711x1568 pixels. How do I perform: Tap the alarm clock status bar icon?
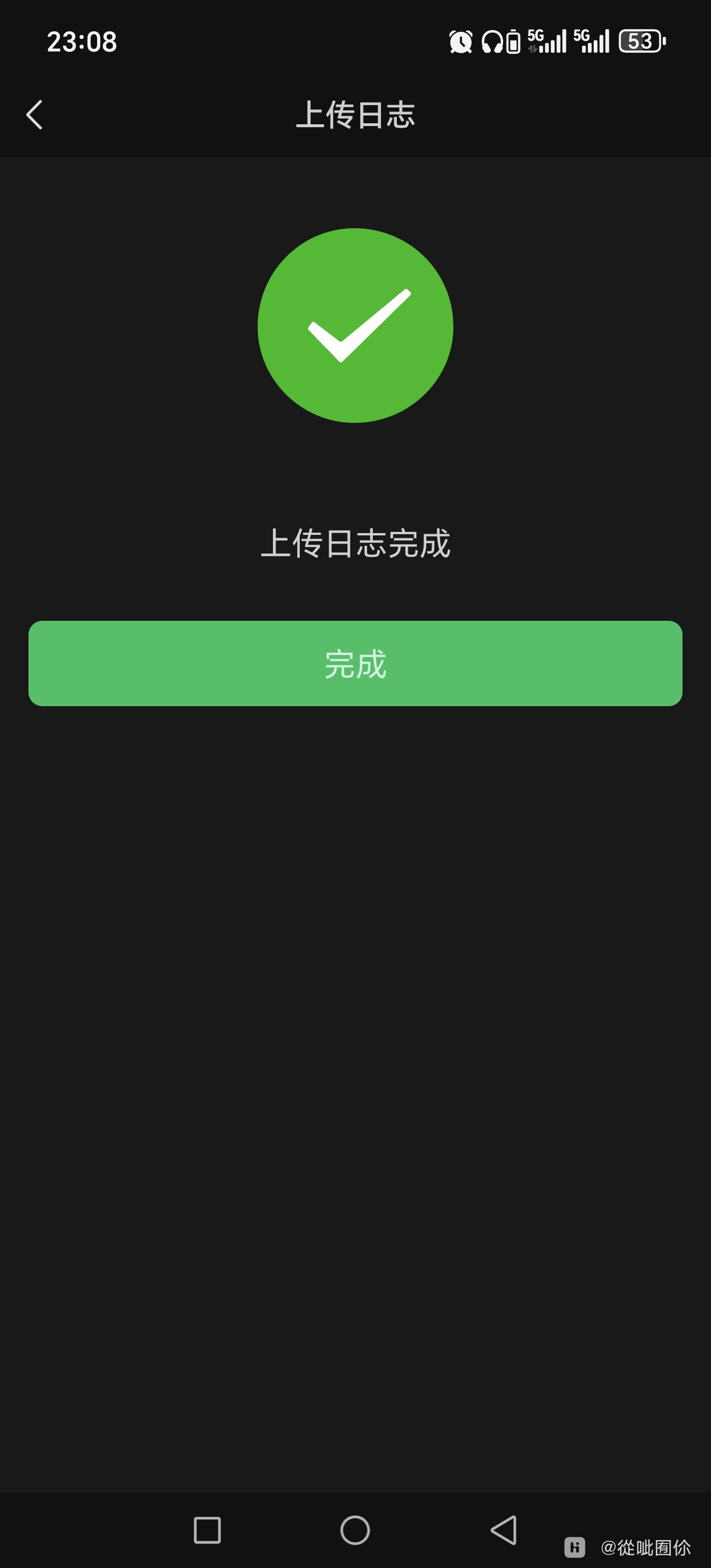(x=461, y=41)
